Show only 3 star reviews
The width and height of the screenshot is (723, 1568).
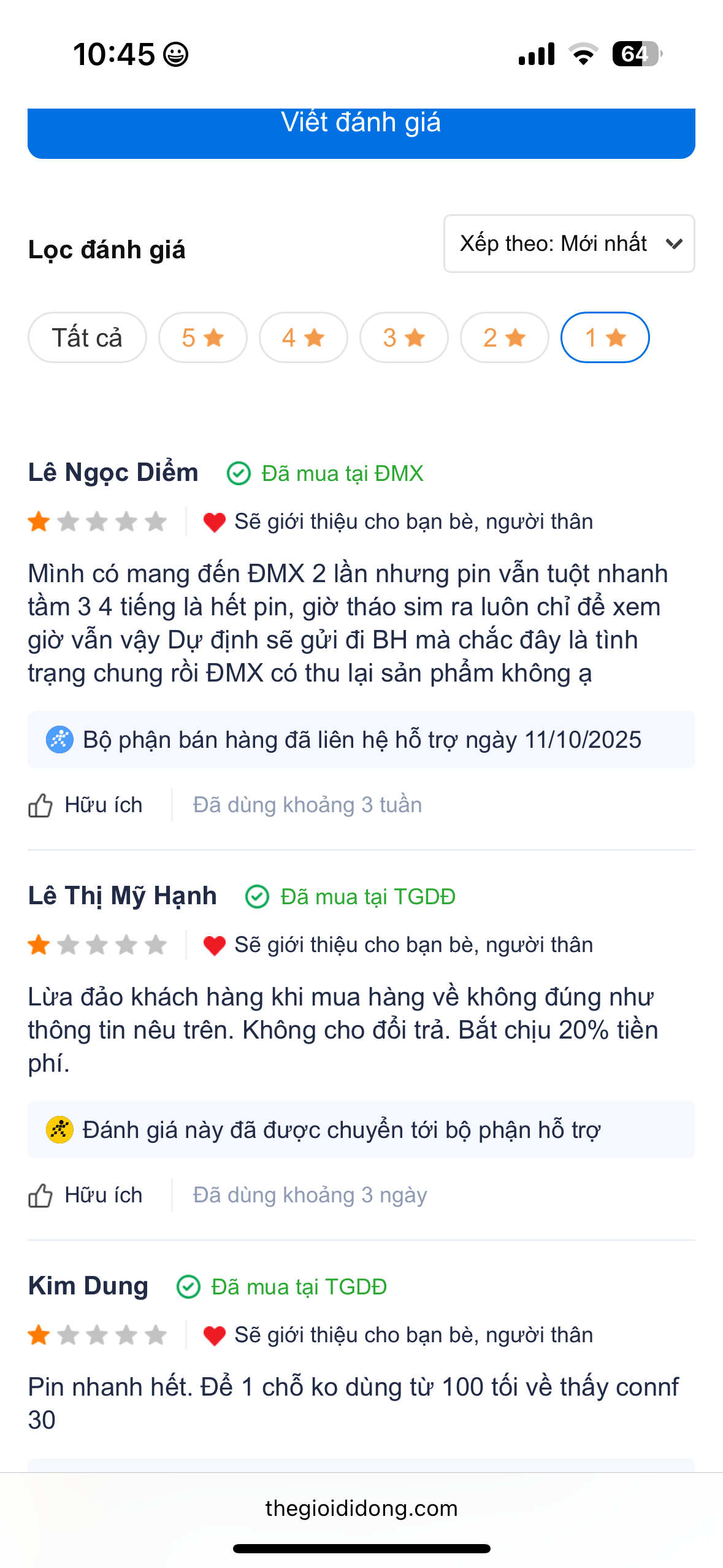point(404,337)
